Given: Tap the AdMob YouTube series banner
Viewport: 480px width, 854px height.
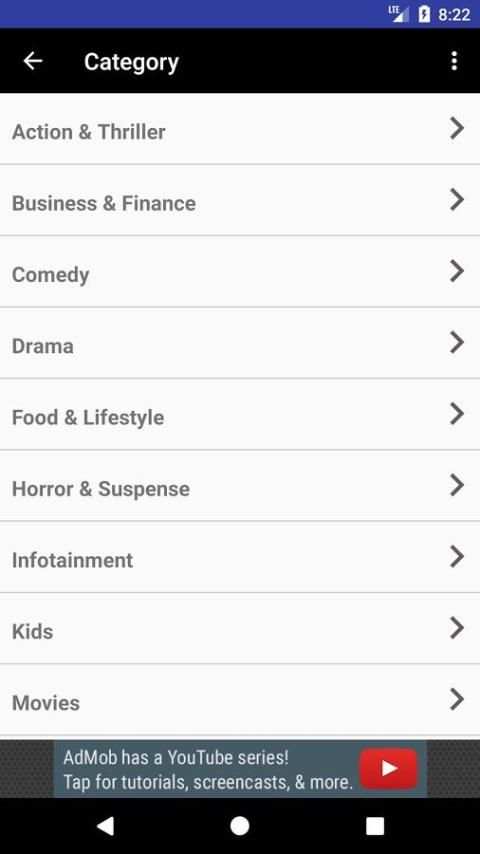Looking at the screenshot, I should pos(240,768).
